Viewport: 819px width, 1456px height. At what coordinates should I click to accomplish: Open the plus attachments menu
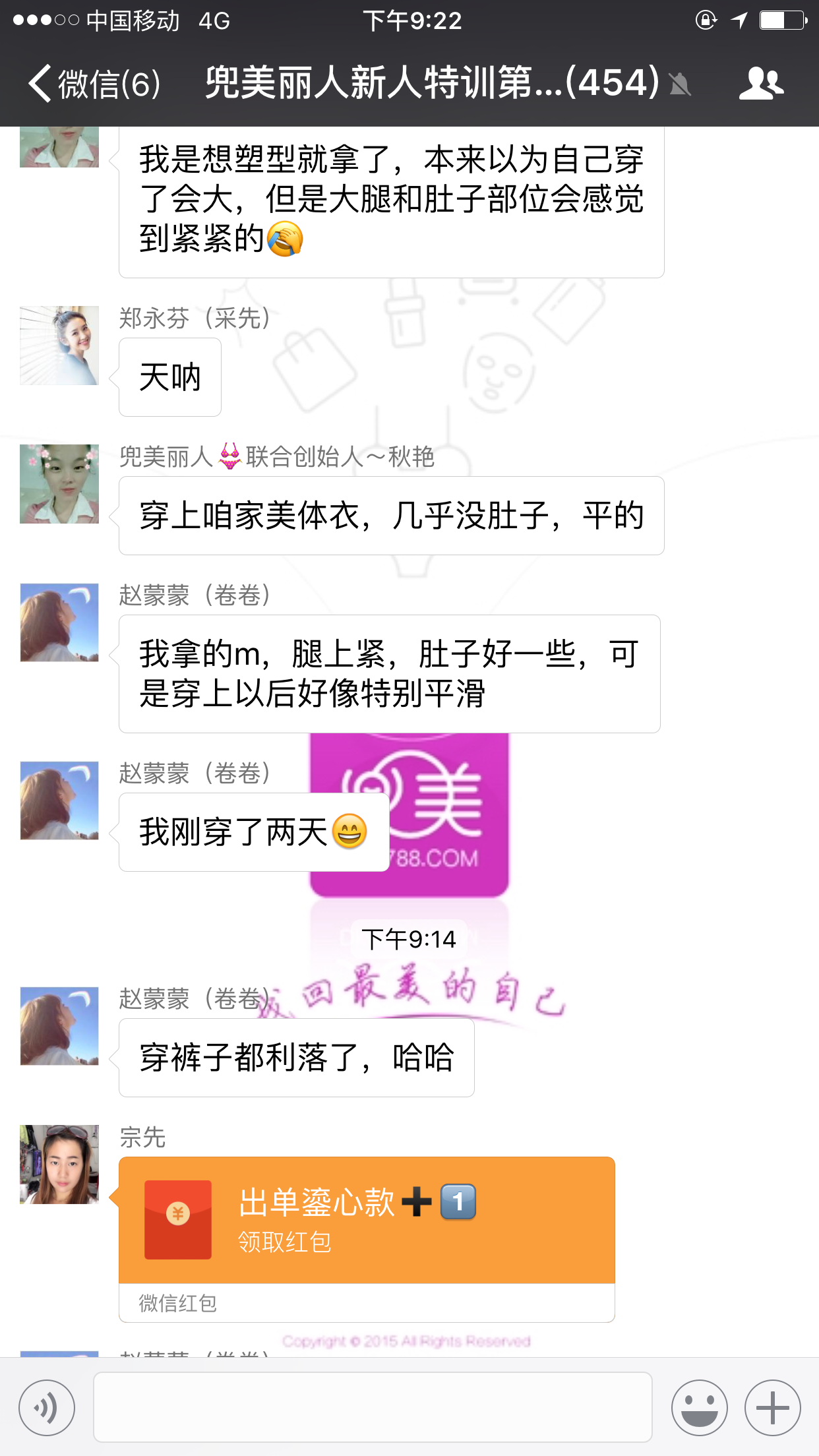point(772,1407)
